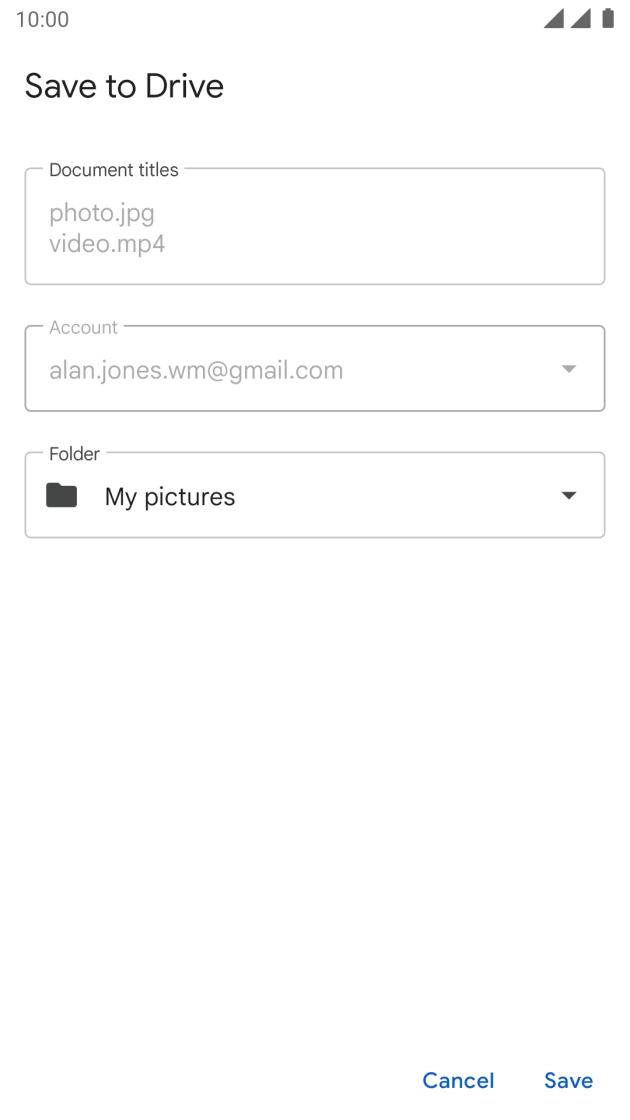This screenshot has height=1120, width=630.
Task: Cancel saving to Drive
Action: 458,1080
